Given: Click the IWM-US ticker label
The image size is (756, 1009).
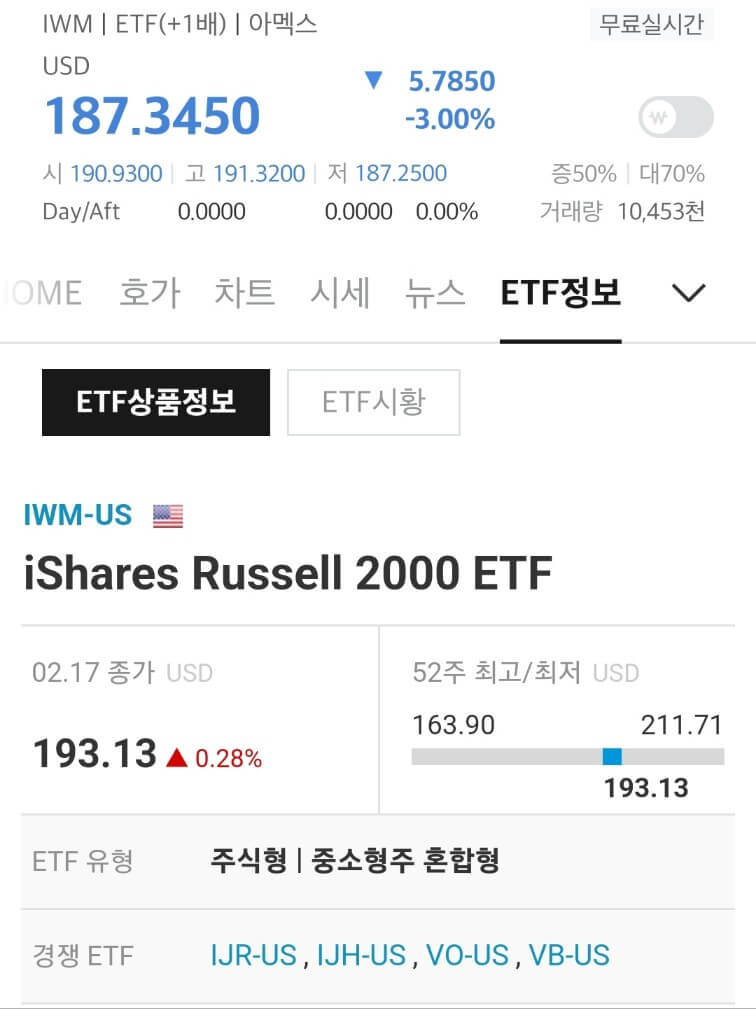Looking at the screenshot, I should [x=76, y=514].
